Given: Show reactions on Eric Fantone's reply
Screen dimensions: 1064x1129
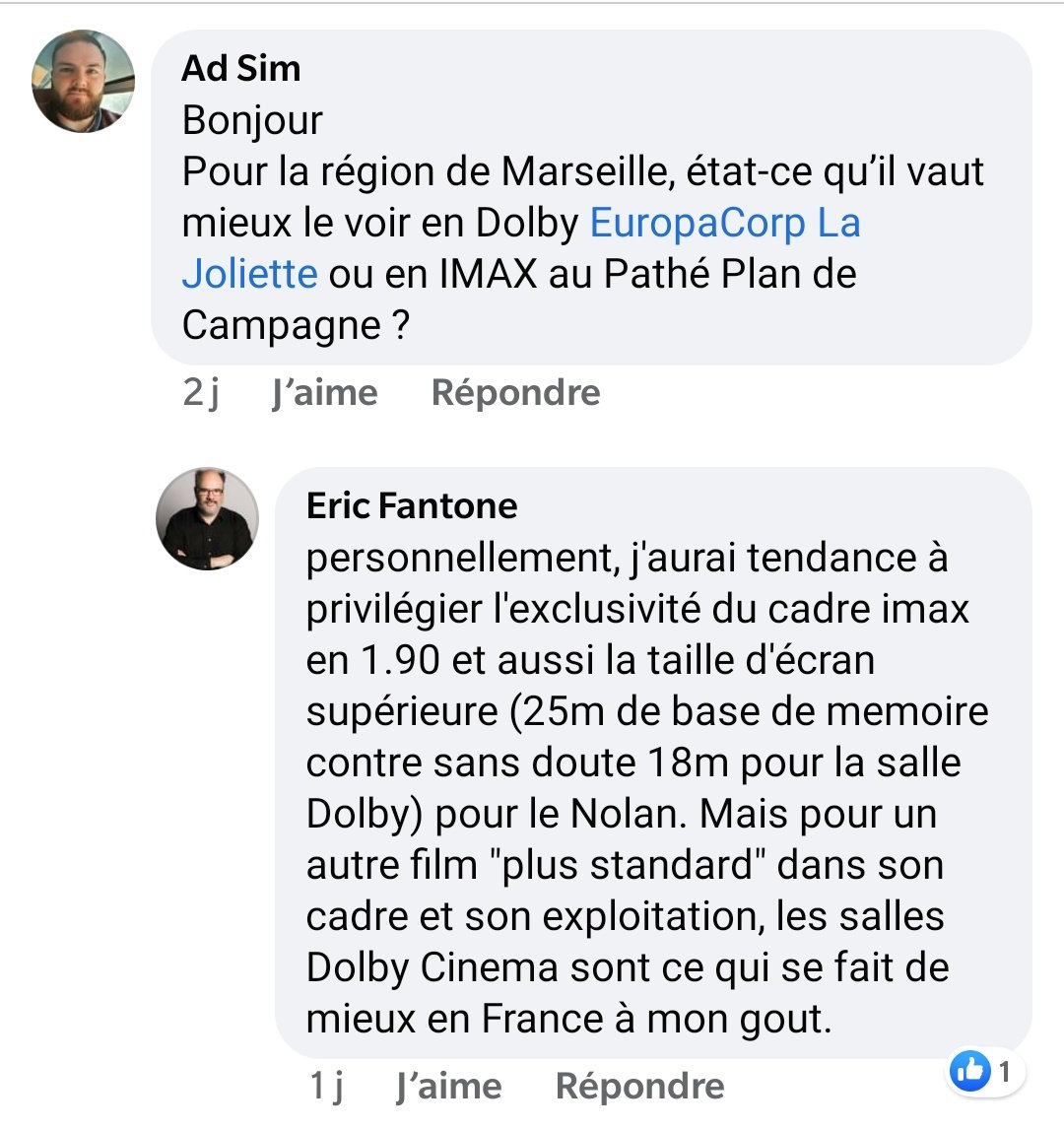Looking at the screenshot, I should tap(984, 1072).
